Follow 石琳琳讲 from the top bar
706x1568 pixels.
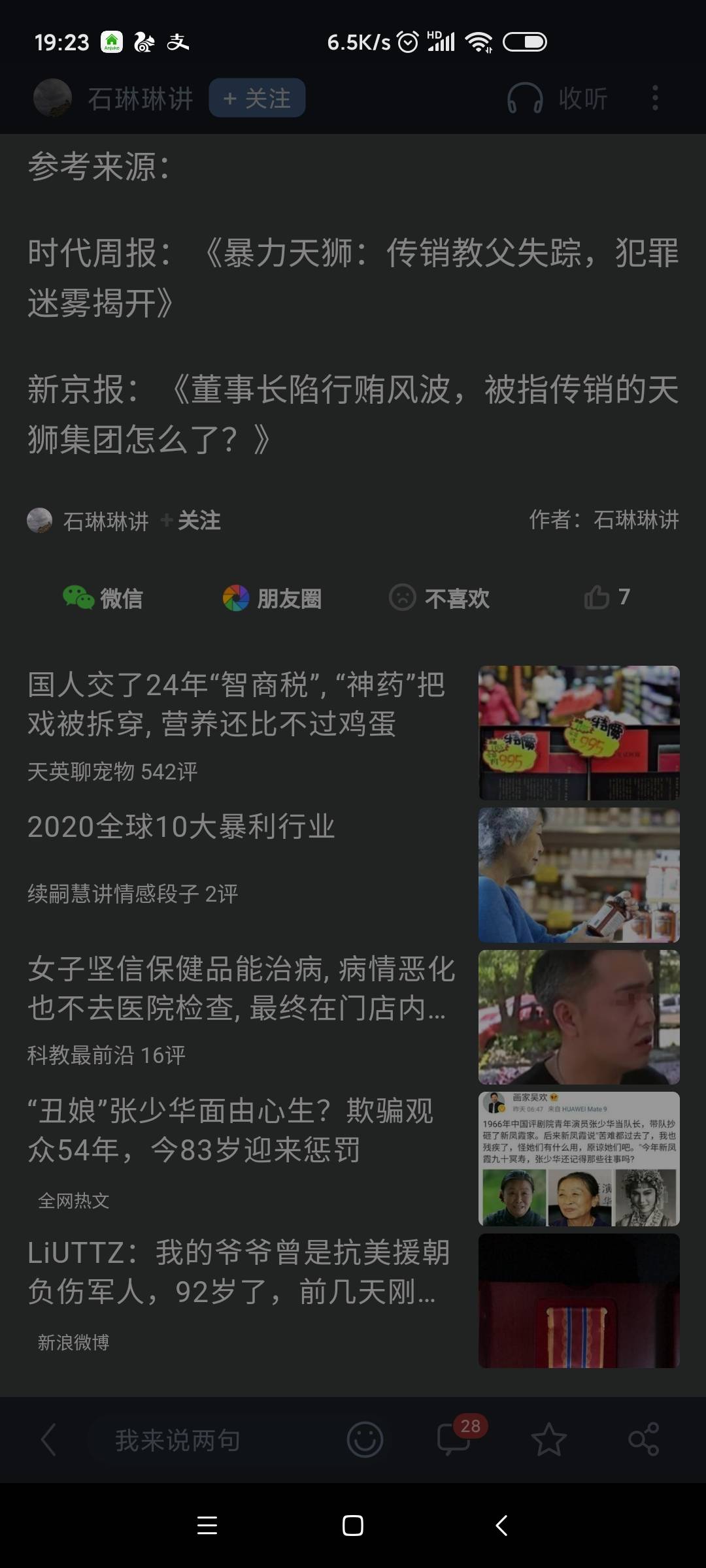[257, 98]
